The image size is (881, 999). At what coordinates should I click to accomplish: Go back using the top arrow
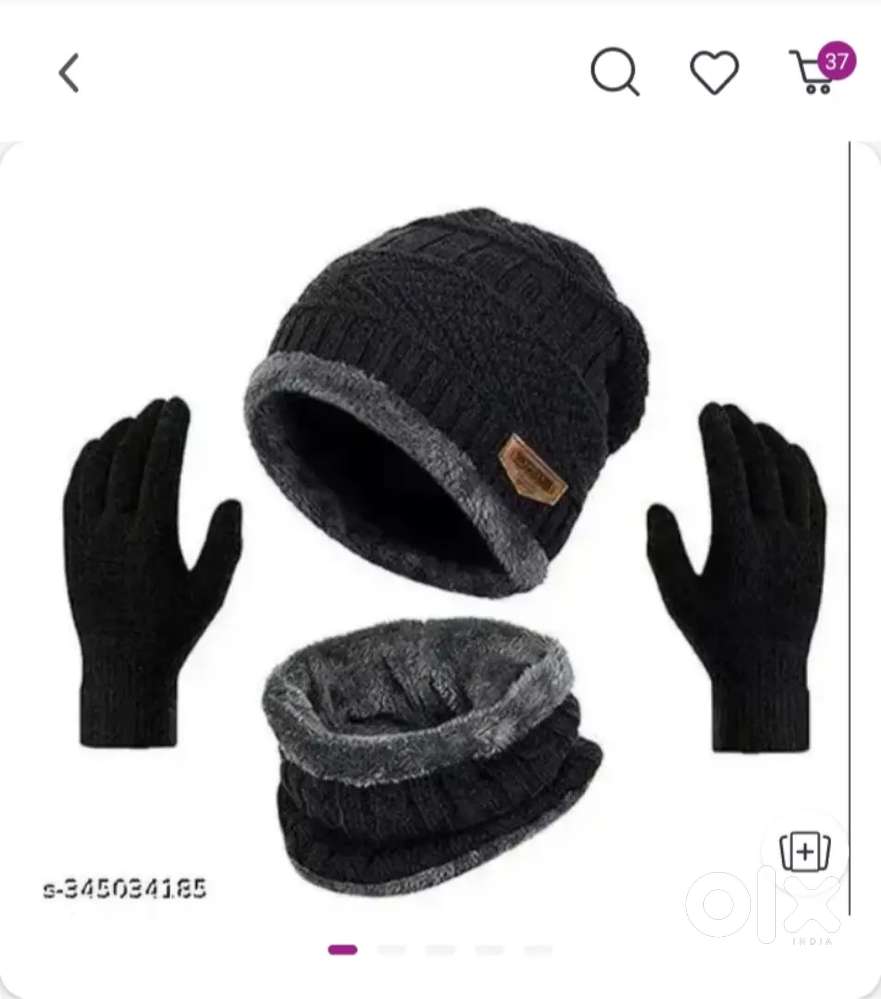[68, 73]
